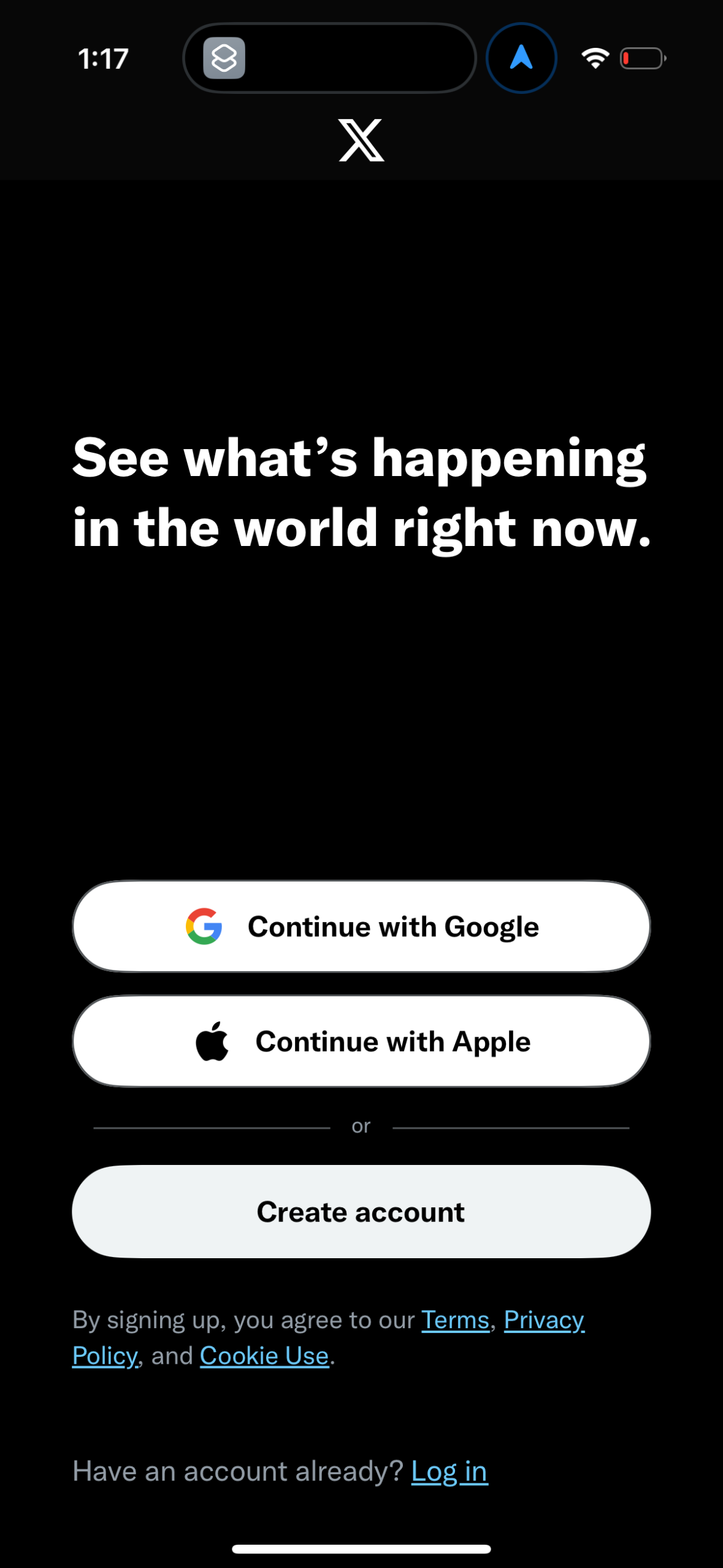Log in to existing account
The height and width of the screenshot is (1568, 723).
449,1471
